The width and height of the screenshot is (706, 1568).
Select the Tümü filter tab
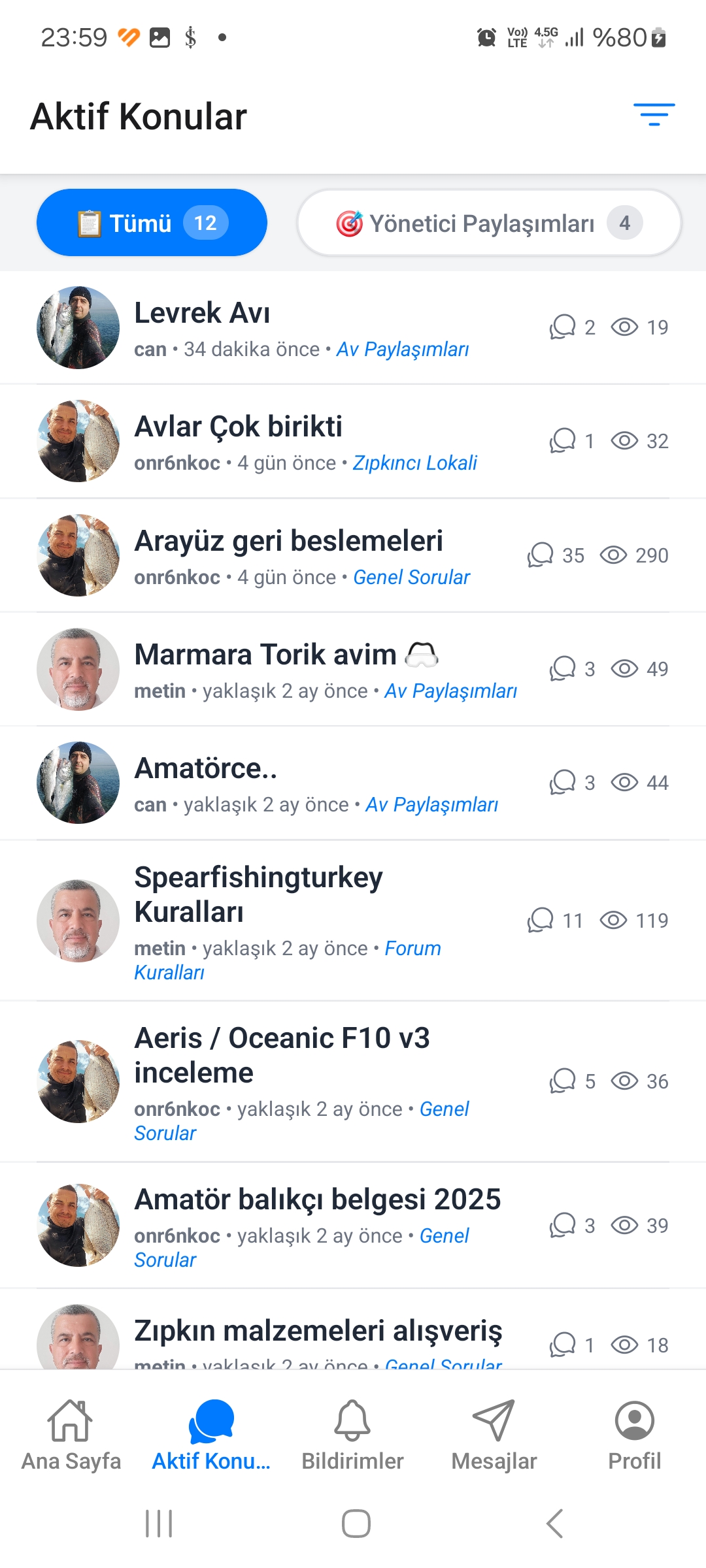click(152, 222)
